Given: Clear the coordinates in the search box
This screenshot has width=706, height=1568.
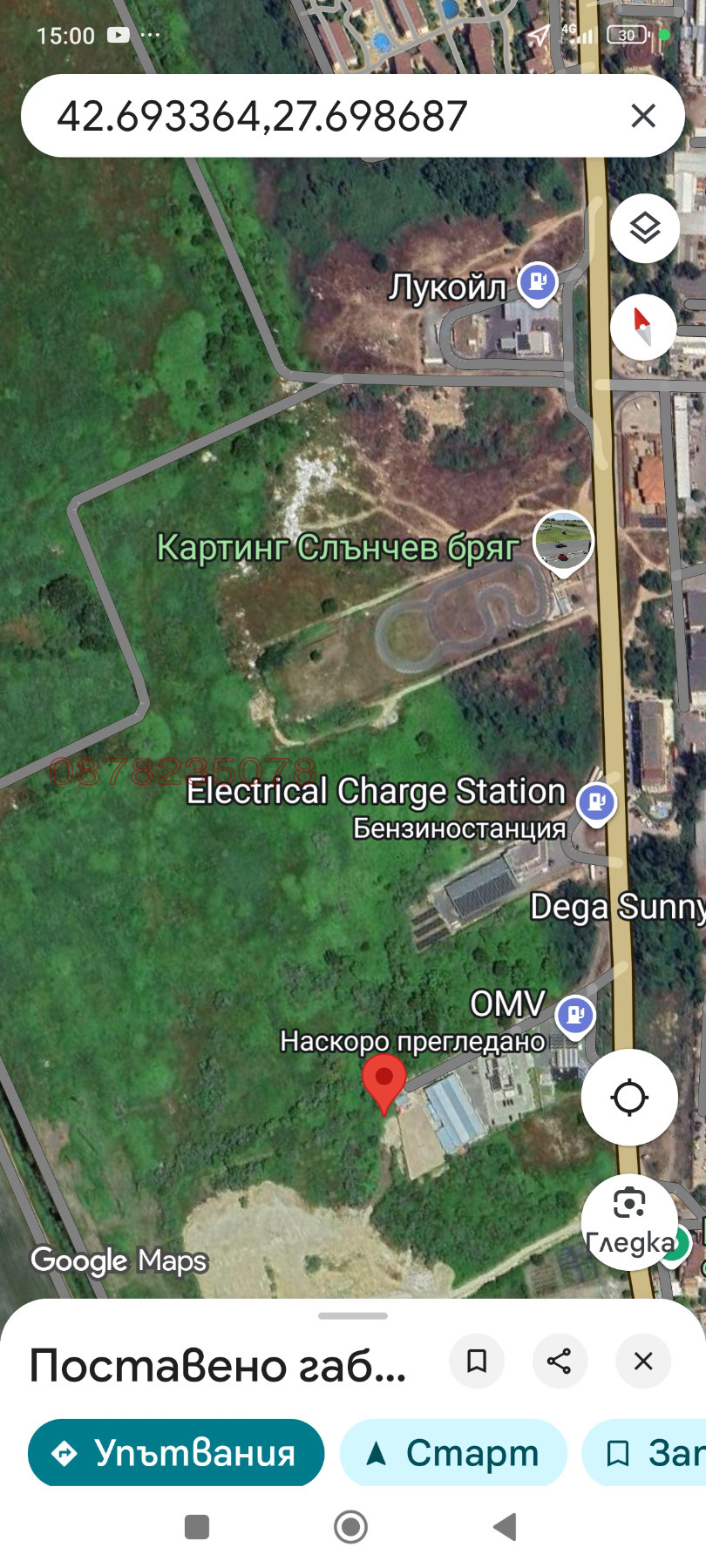Looking at the screenshot, I should [x=643, y=116].
